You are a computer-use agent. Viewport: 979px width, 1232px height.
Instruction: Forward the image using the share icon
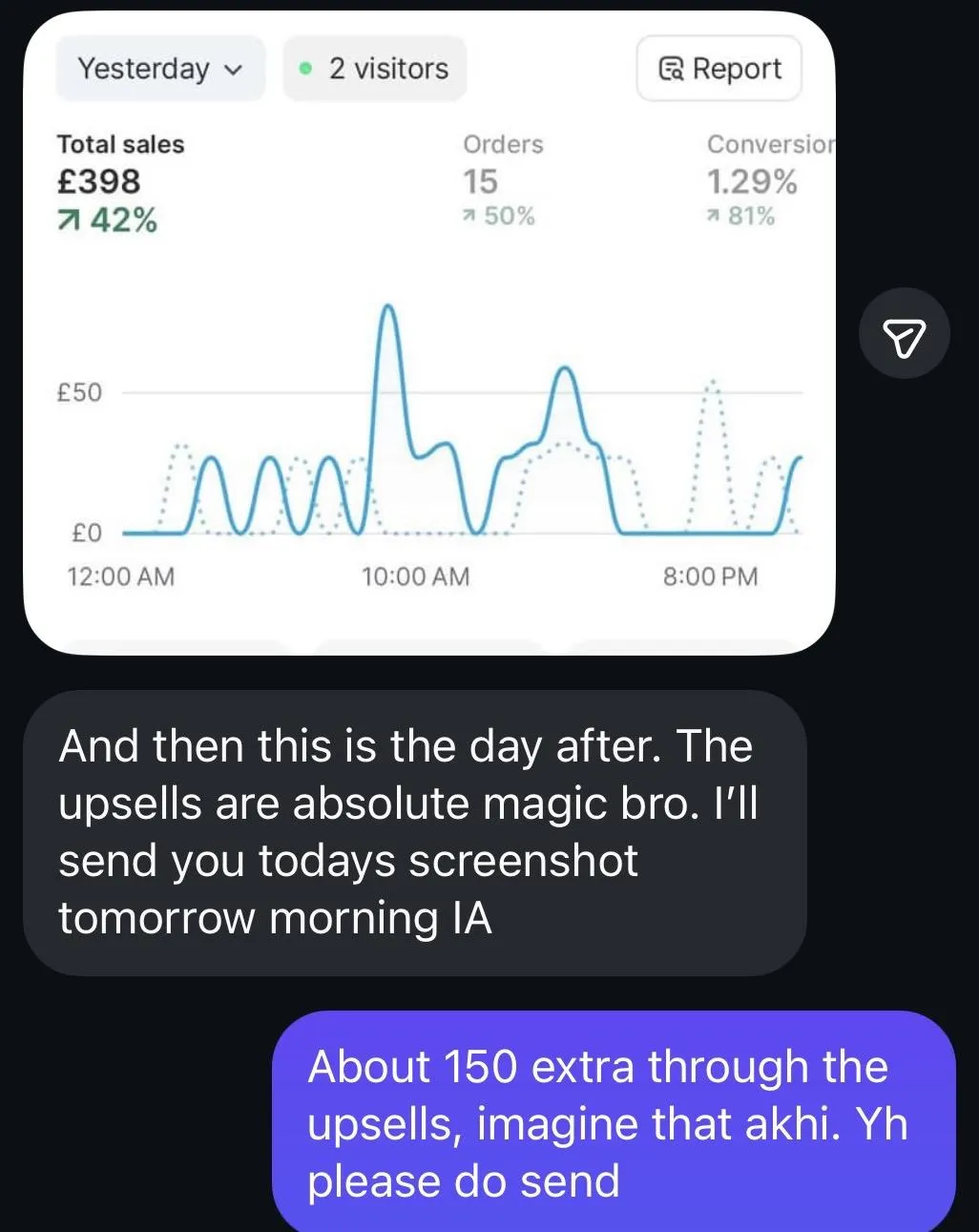[x=904, y=334]
